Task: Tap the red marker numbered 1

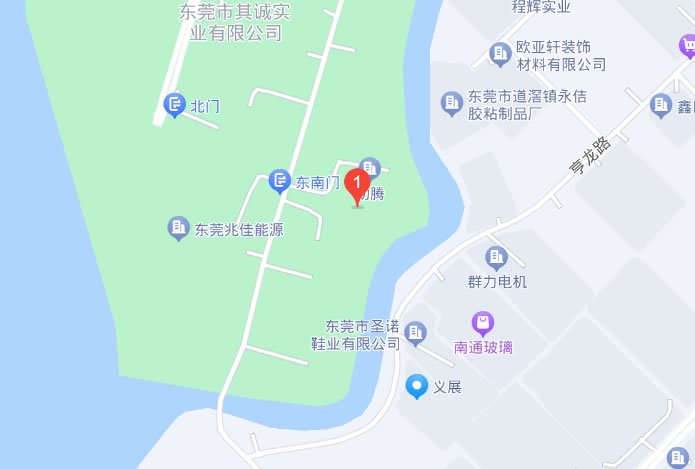Action: click(x=358, y=186)
